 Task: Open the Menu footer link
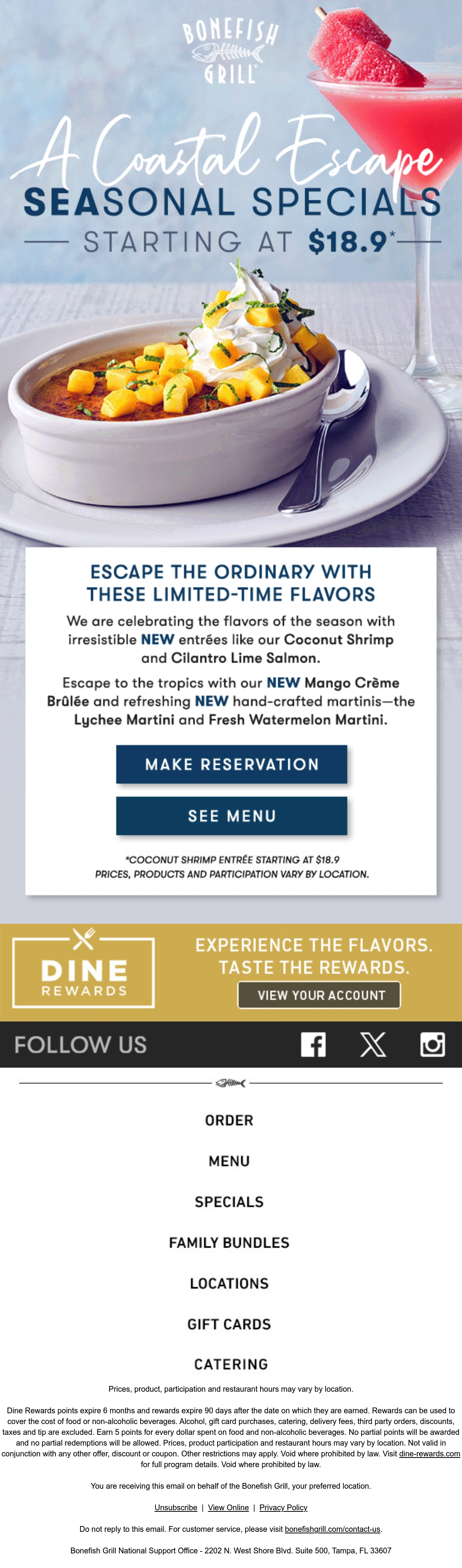[x=229, y=1162]
